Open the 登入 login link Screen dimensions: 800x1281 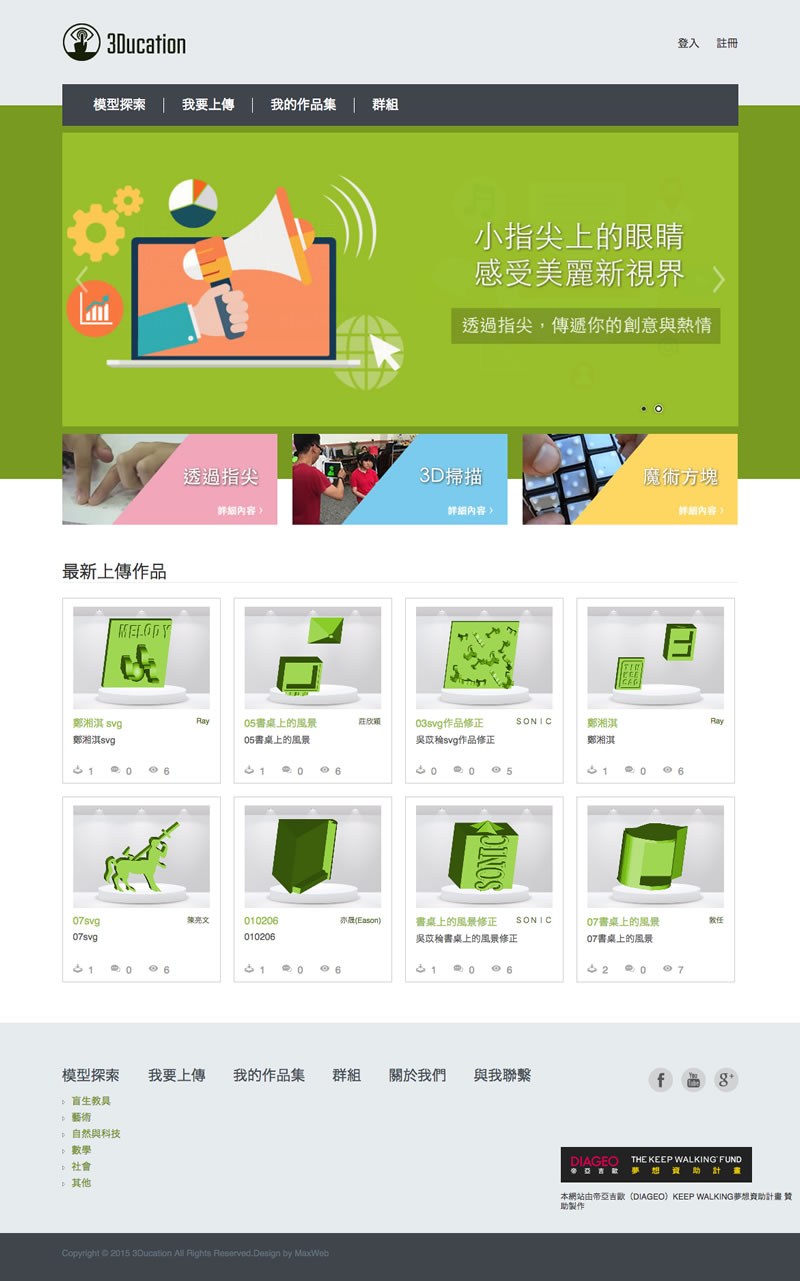click(688, 44)
